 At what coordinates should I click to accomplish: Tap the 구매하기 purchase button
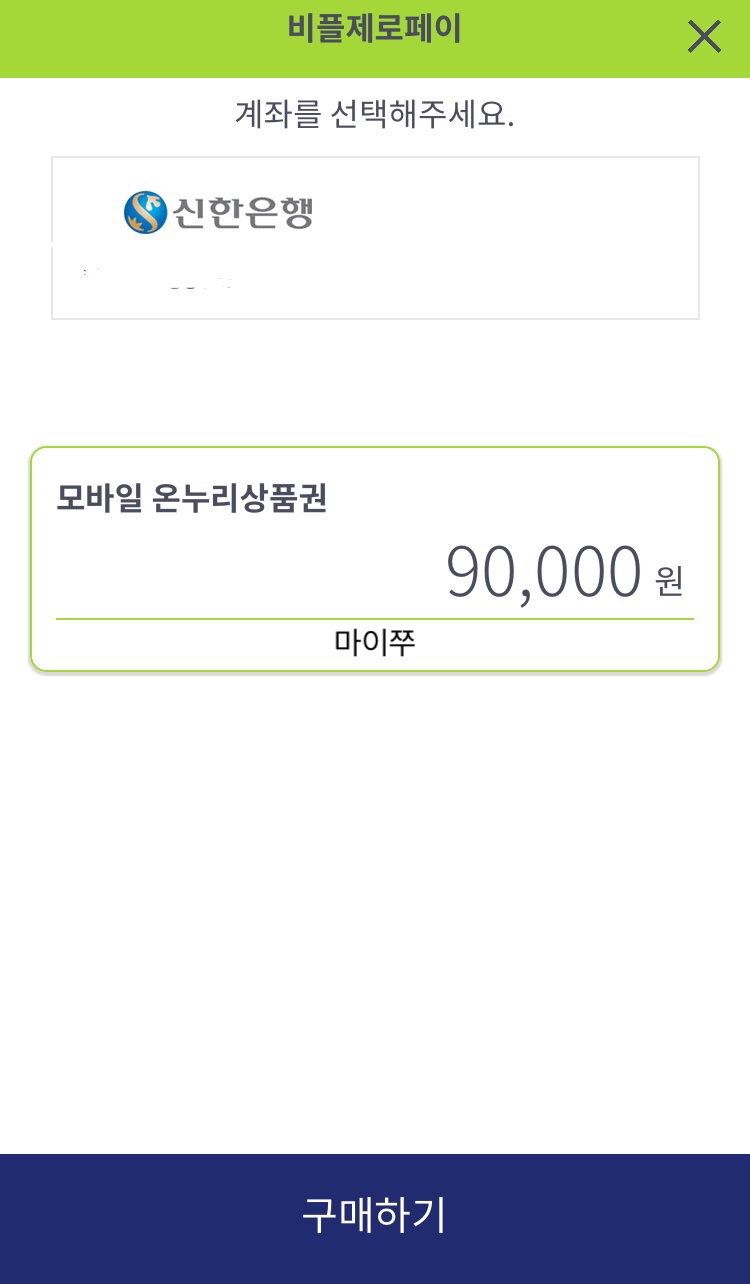coord(375,1217)
